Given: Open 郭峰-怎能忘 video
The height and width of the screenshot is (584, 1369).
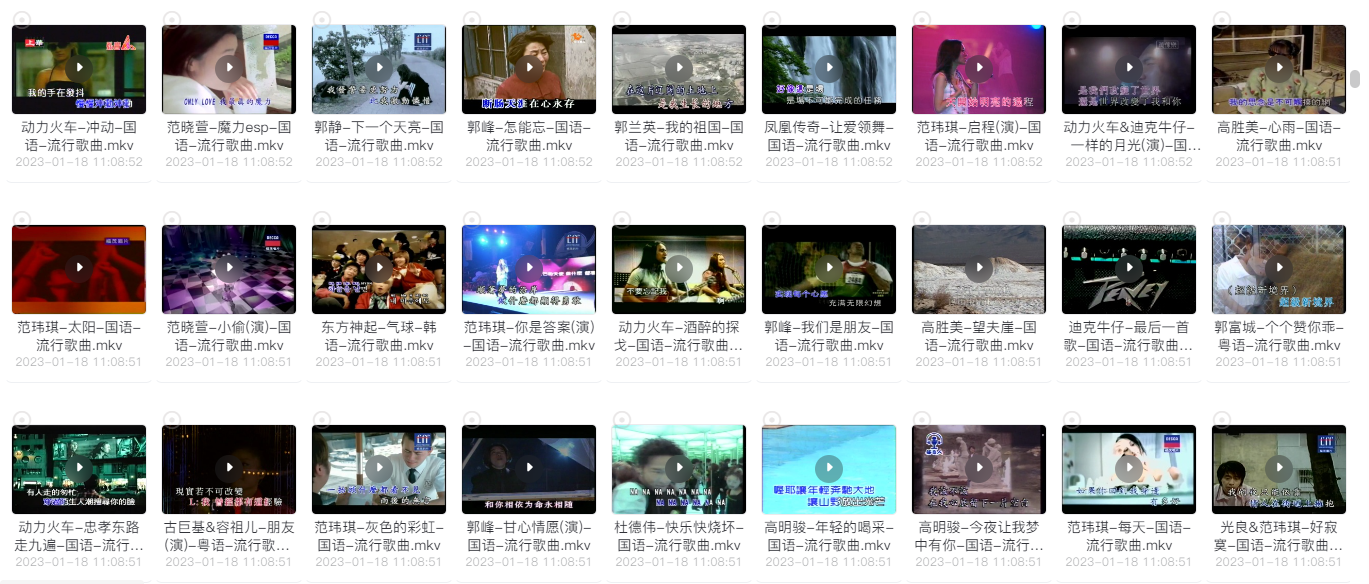Looking at the screenshot, I should pos(529,68).
